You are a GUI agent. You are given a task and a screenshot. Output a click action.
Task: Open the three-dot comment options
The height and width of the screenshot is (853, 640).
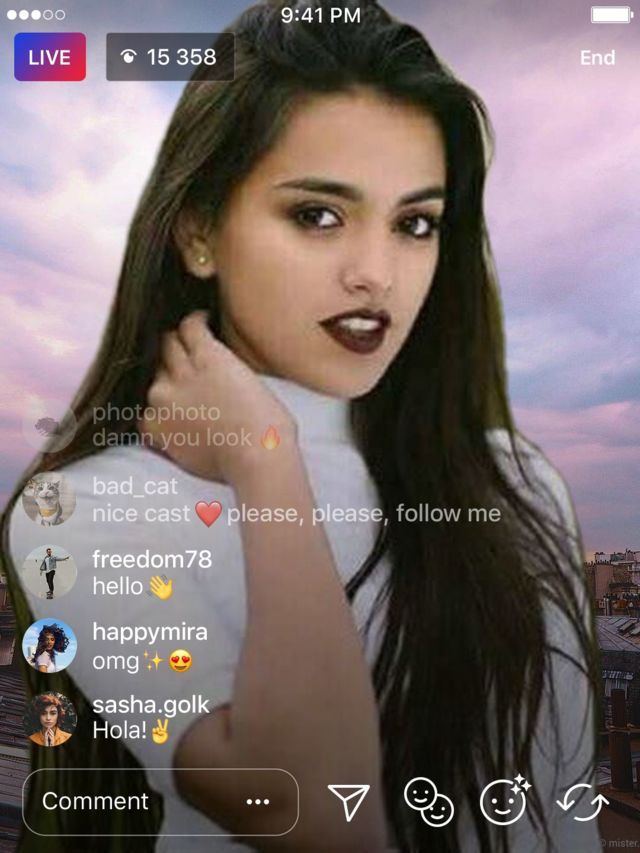coord(258,802)
